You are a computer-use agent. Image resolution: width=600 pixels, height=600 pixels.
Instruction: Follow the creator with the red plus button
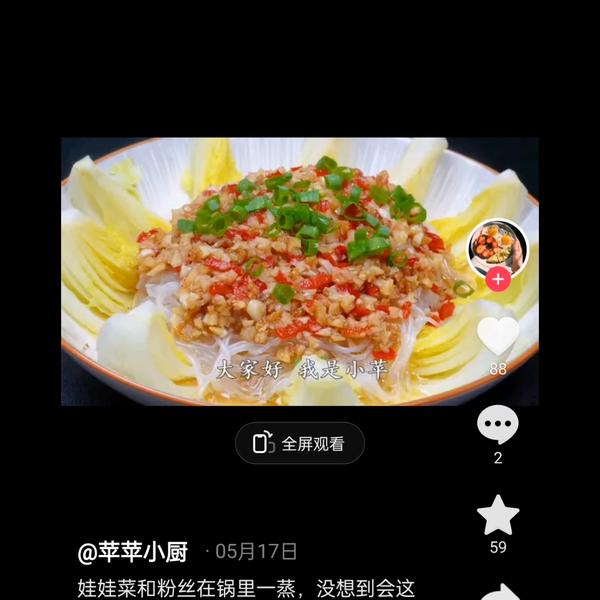[x=498, y=280]
